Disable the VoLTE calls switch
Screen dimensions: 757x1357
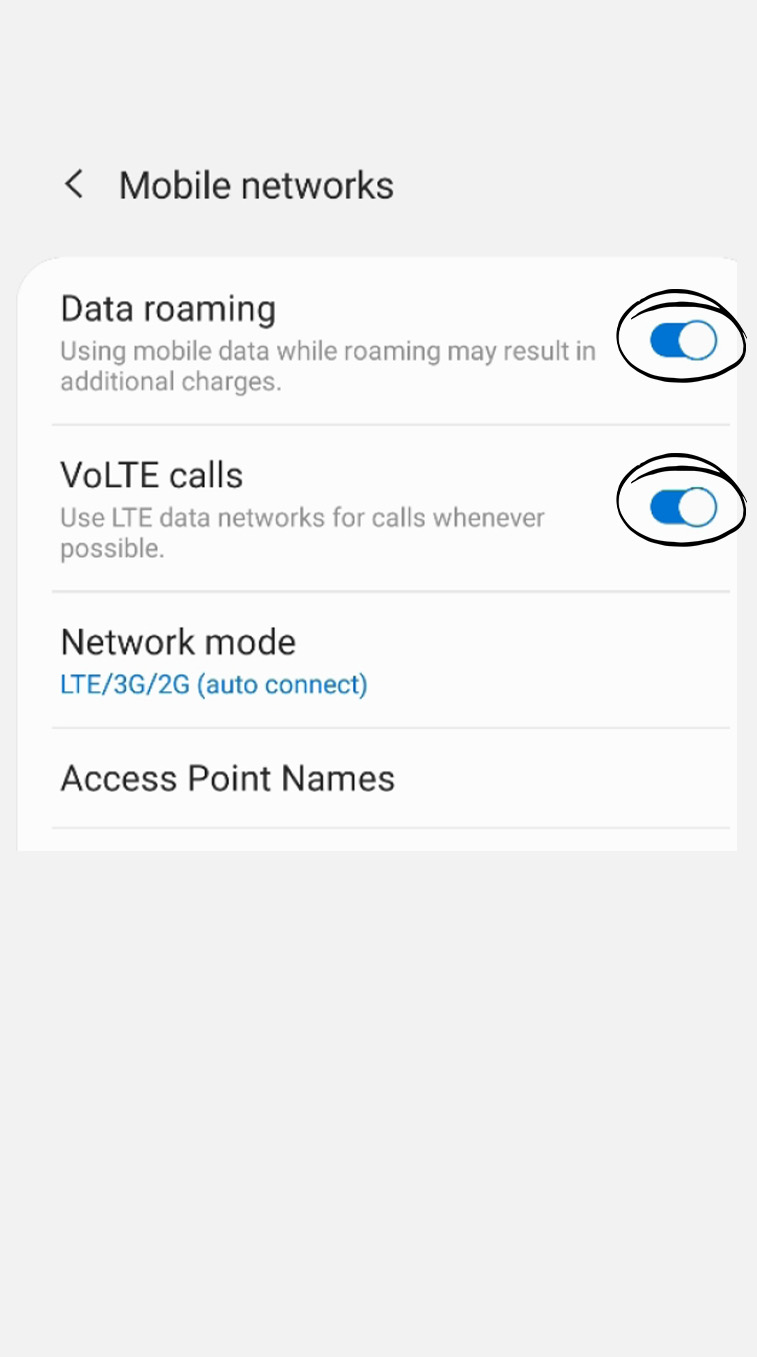point(683,508)
